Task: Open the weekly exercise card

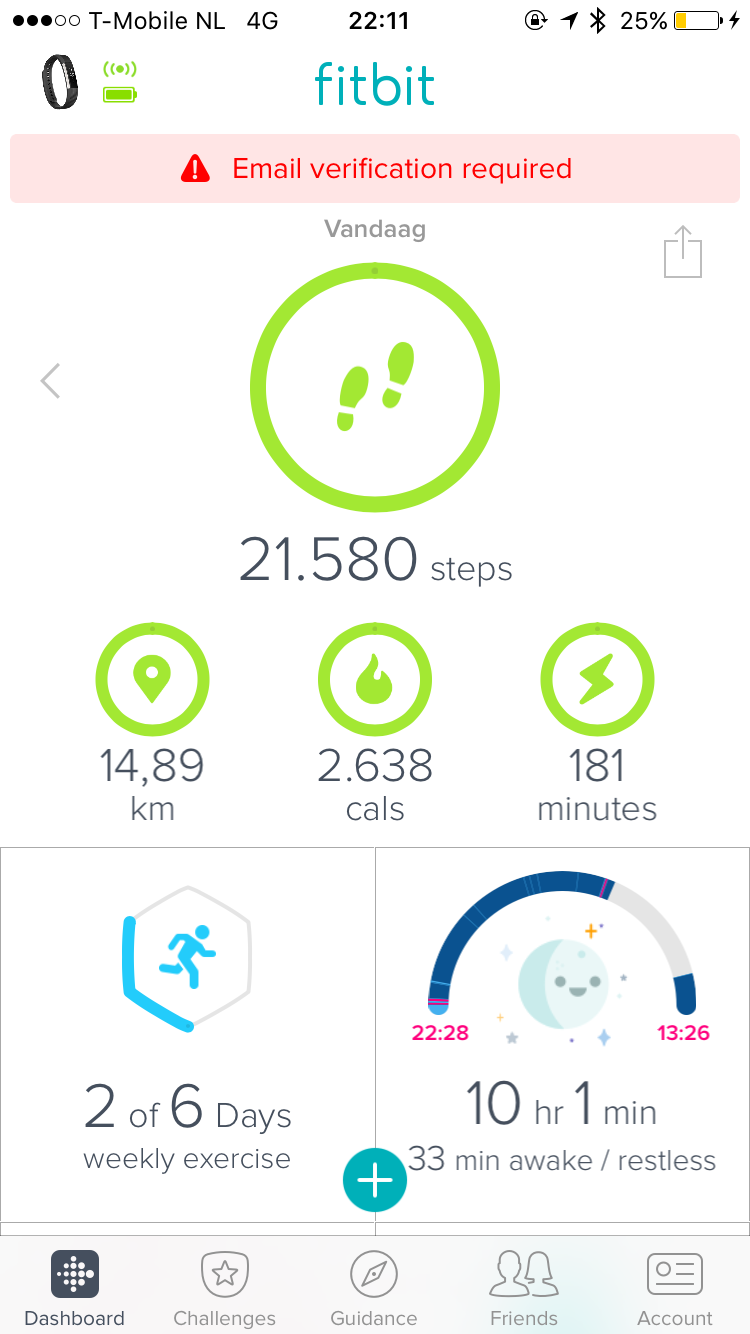Action: coord(188,1030)
